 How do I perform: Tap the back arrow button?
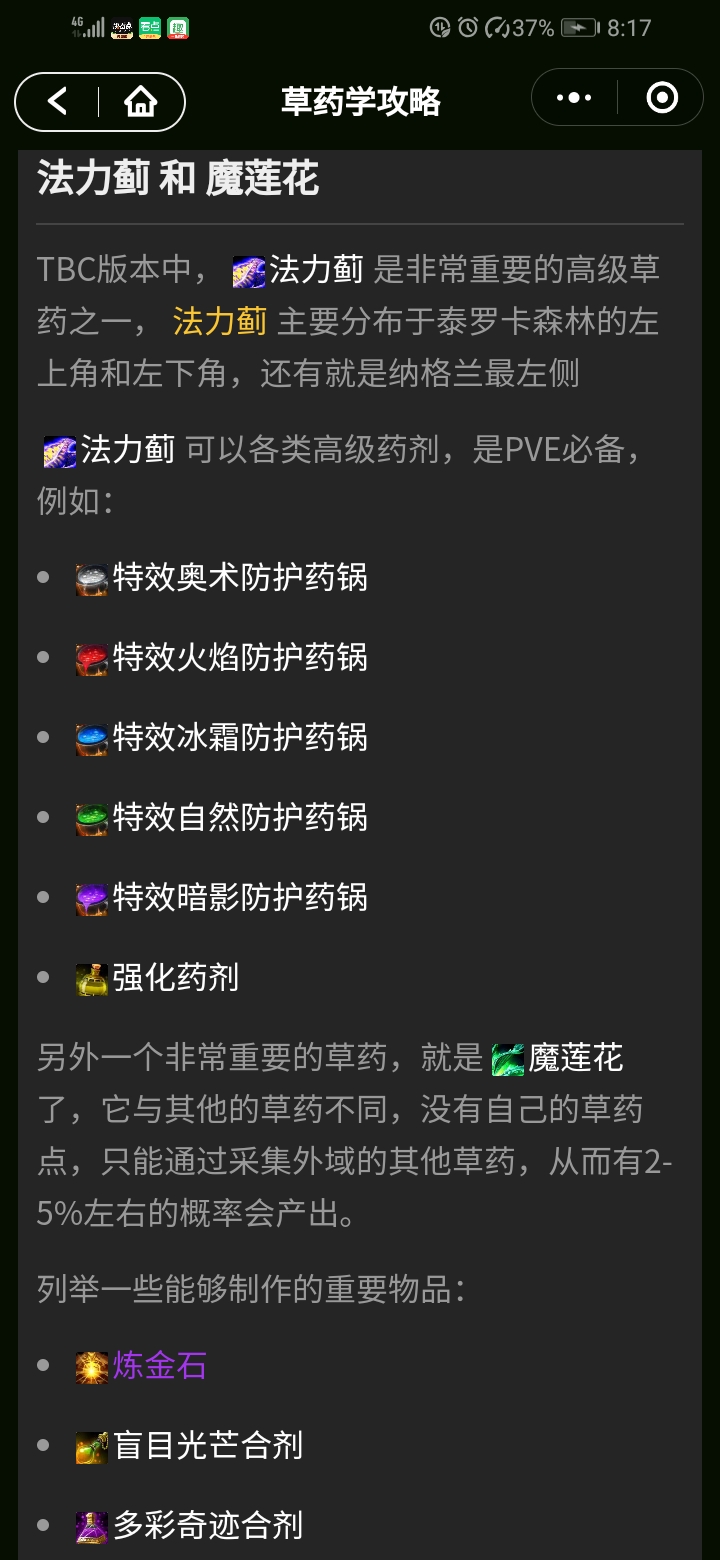coord(57,101)
